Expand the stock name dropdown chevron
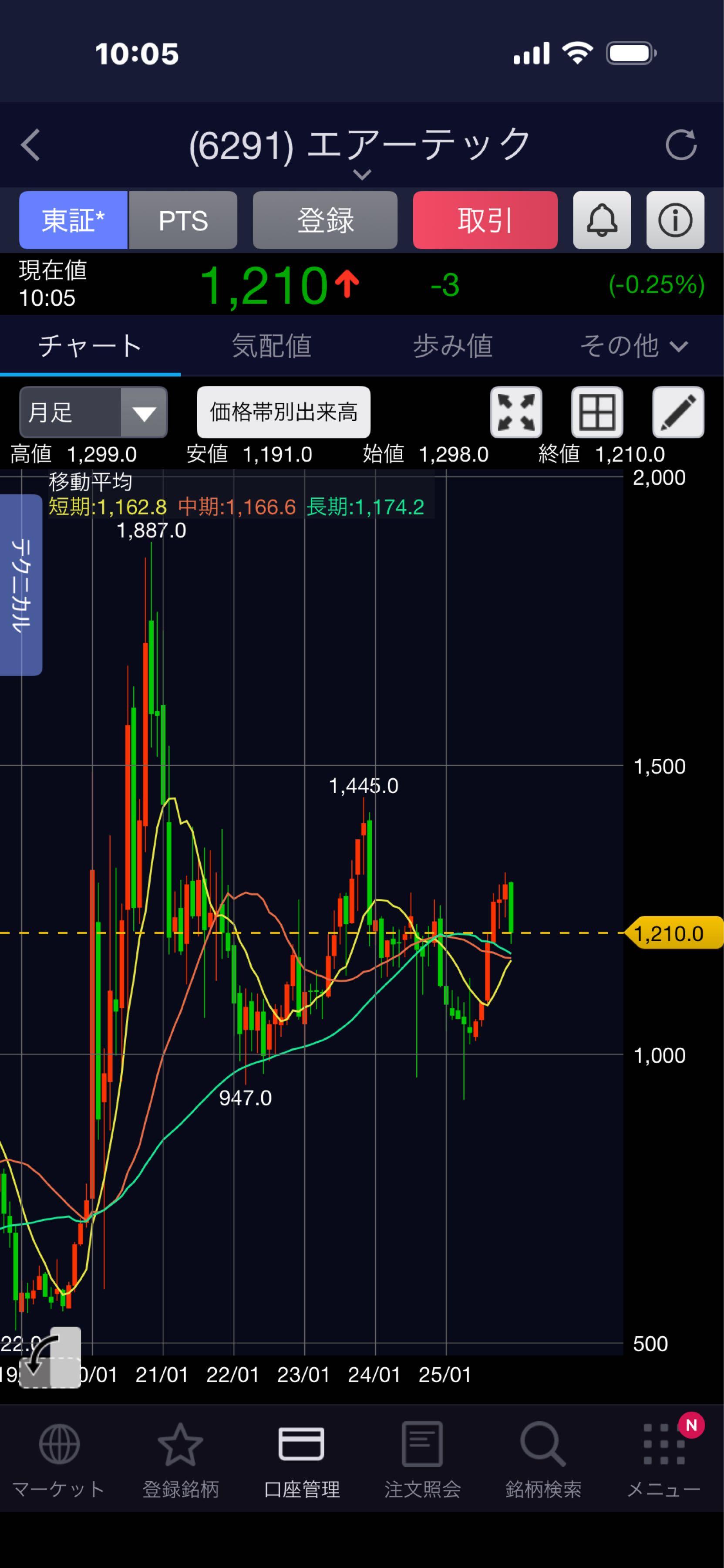 362,175
